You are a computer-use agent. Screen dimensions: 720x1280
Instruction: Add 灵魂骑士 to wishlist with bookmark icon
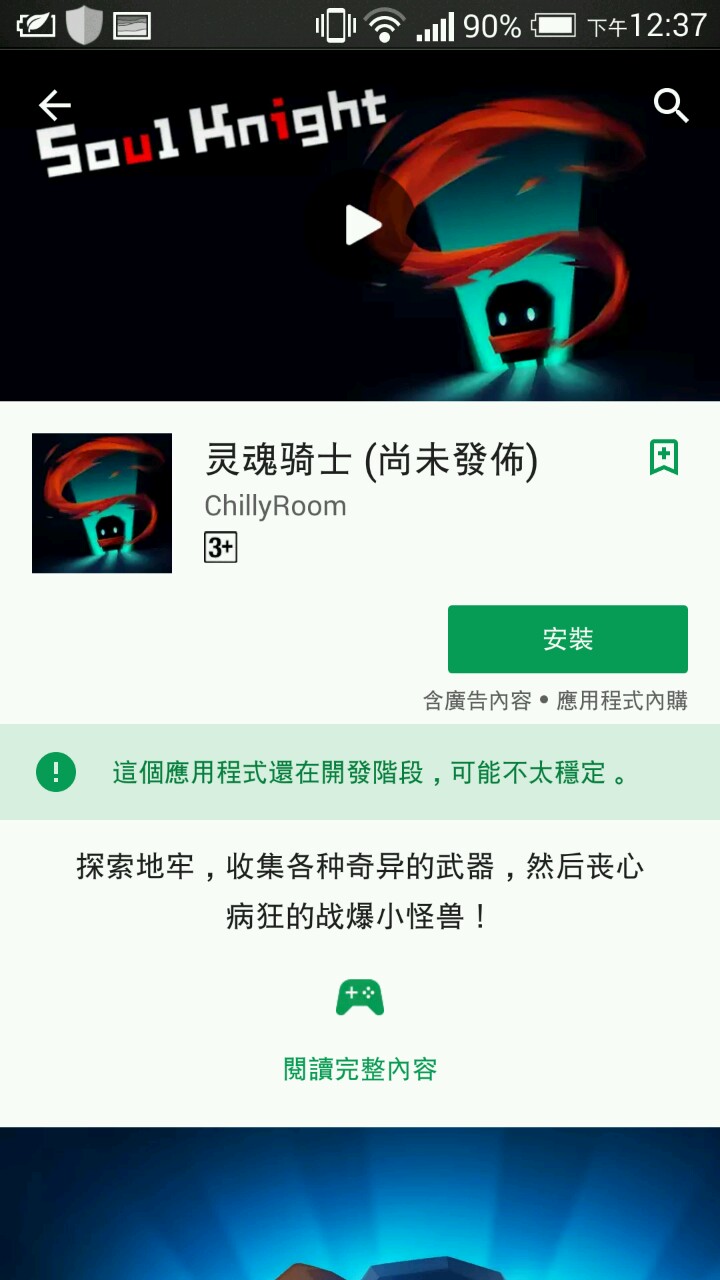663,458
